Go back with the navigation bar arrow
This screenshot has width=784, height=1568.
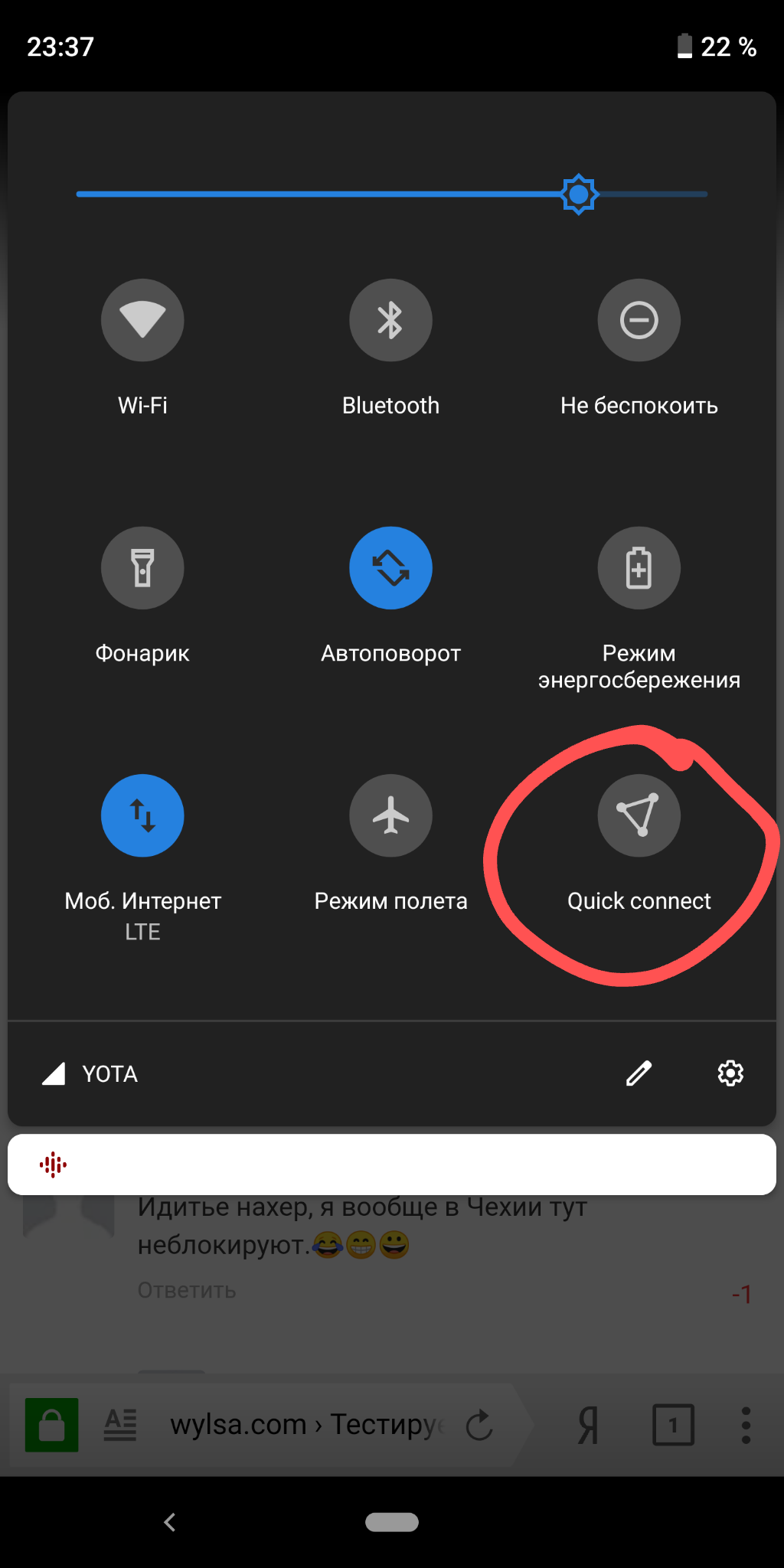pos(170,1522)
